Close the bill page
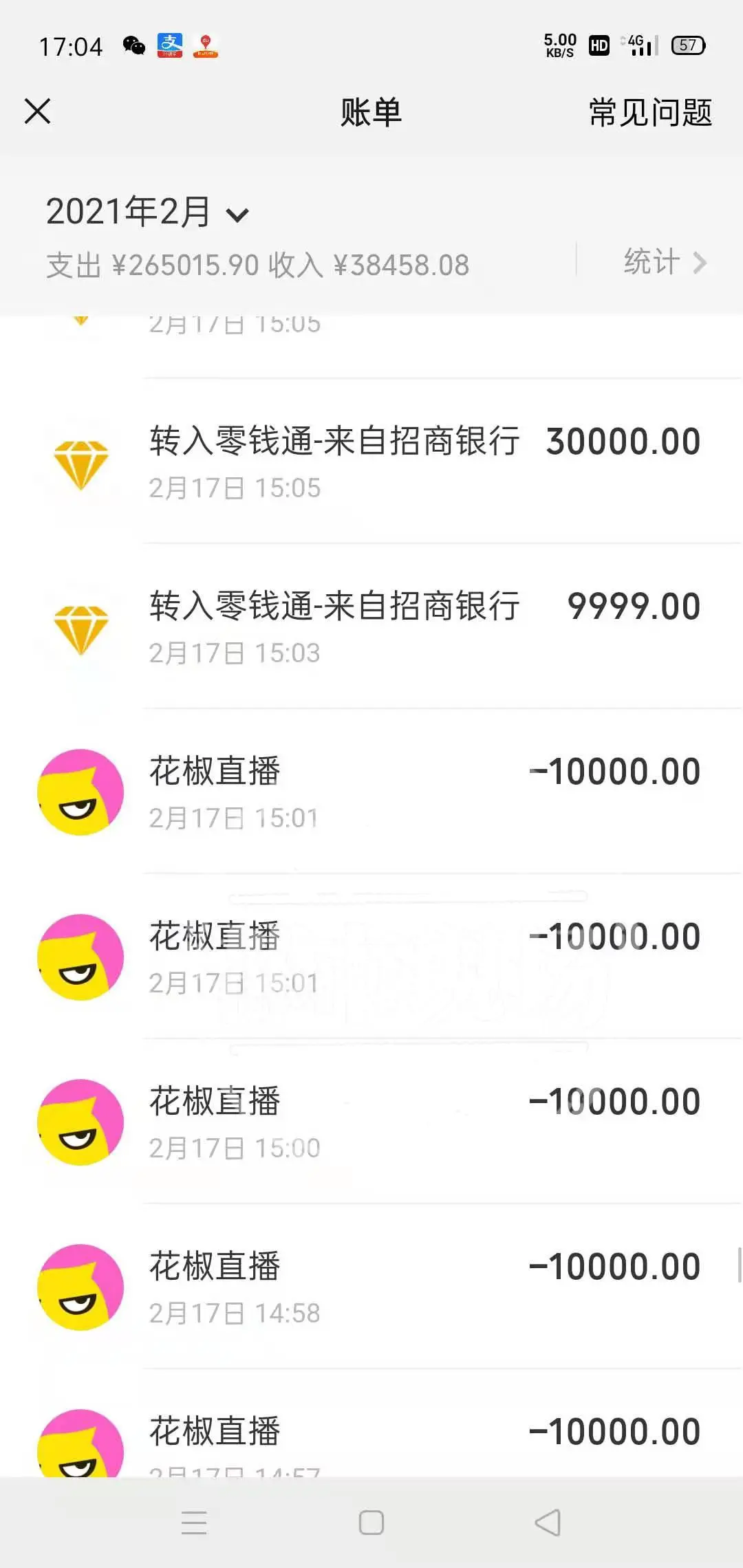The height and width of the screenshot is (1568, 743). tap(38, 111)
